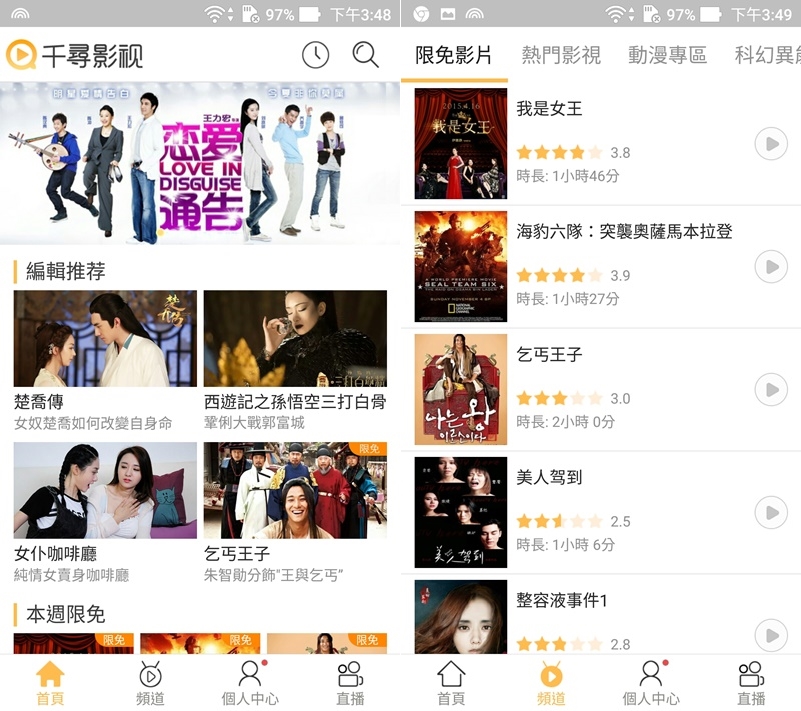This screenshot has width=801, height=711.
Task: Open the 乞丐王子 row in the list
Action: pyautogui.click(x=600, y=389)
